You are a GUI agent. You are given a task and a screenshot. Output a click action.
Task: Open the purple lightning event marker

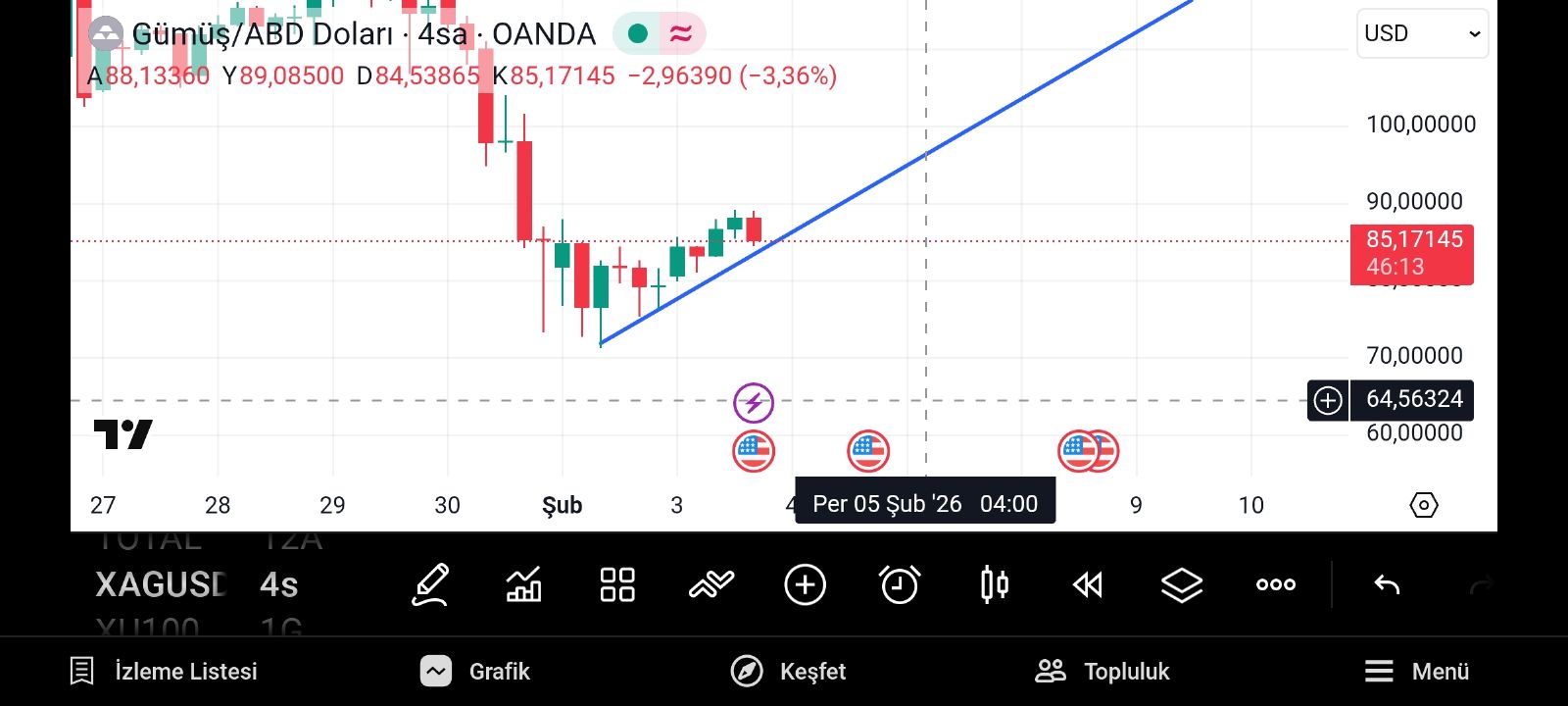click(x=754, y=402)
